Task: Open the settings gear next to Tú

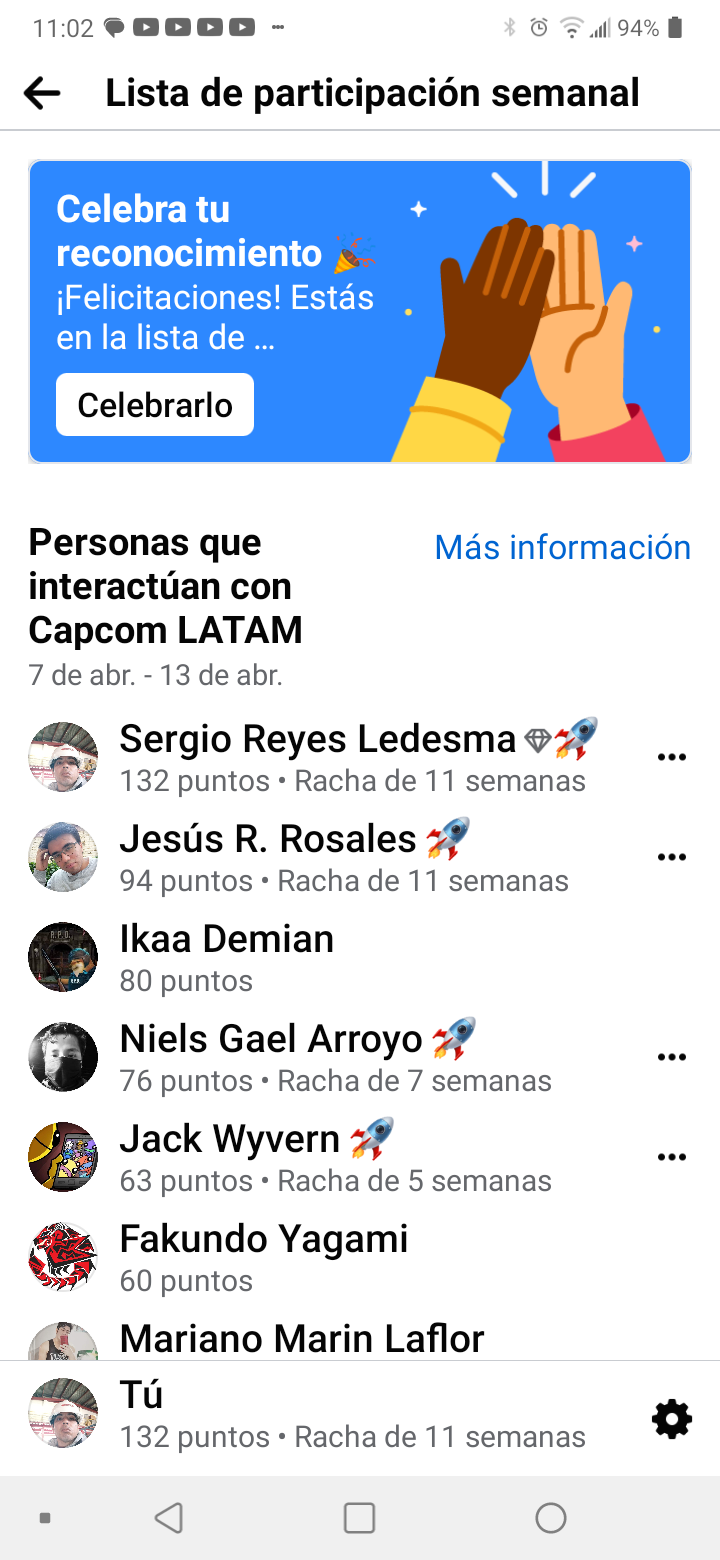Action: point(671,1419)
